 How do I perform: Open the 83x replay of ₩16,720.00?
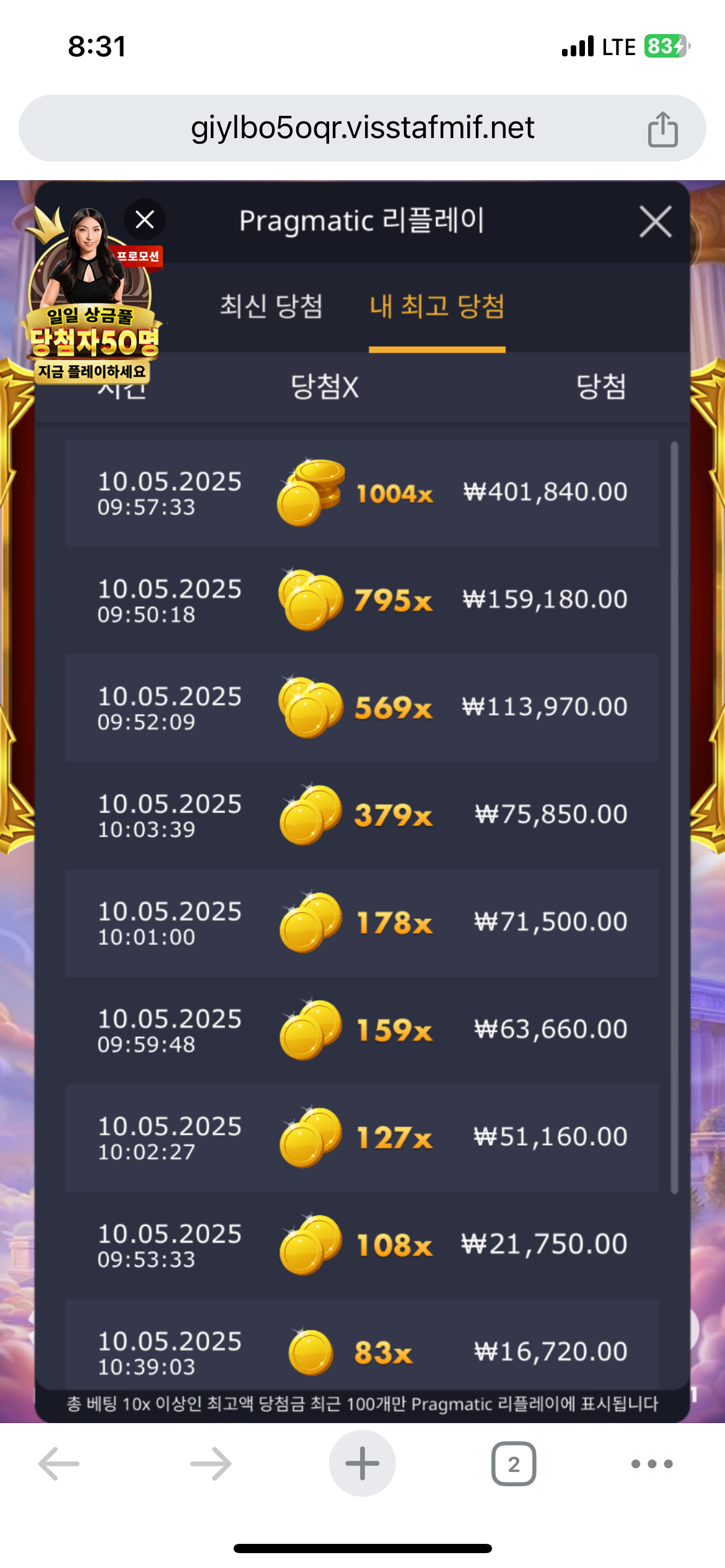click(362, 1345)
